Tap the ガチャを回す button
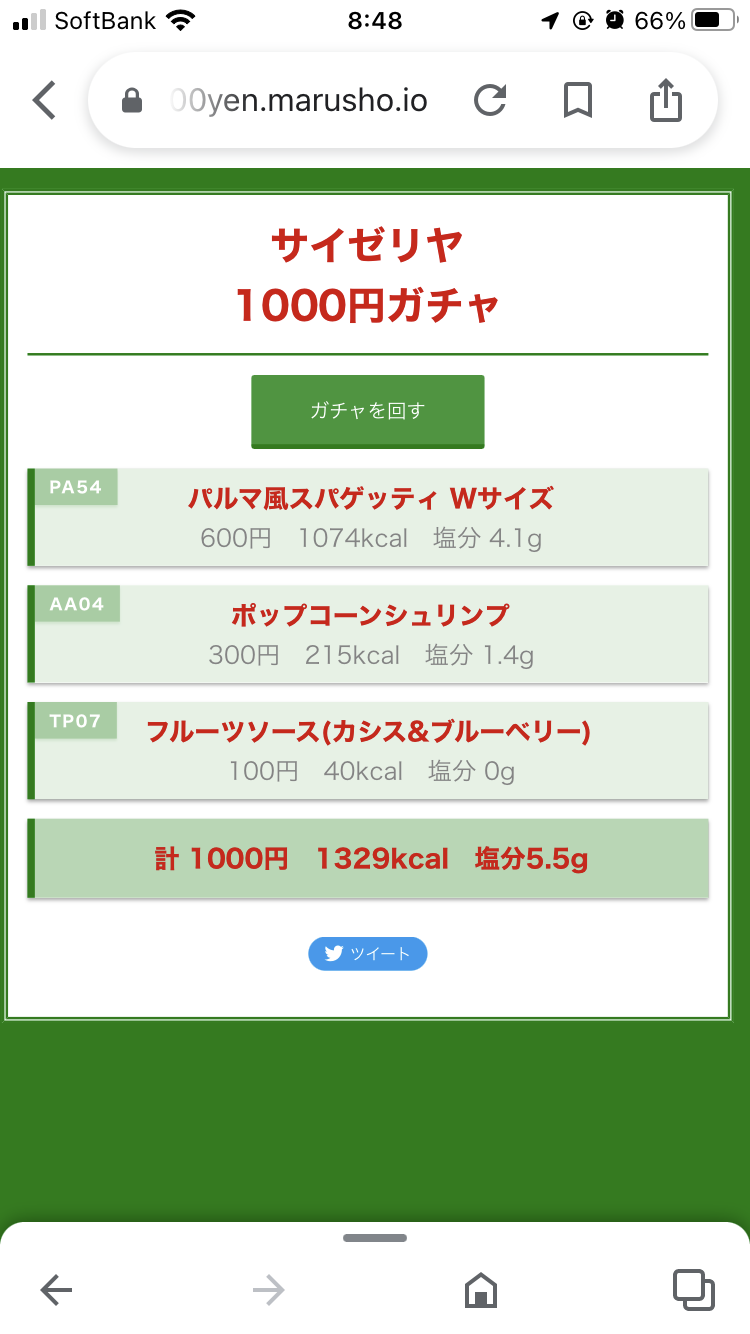The image size is (750, 1334). point(367,411)
